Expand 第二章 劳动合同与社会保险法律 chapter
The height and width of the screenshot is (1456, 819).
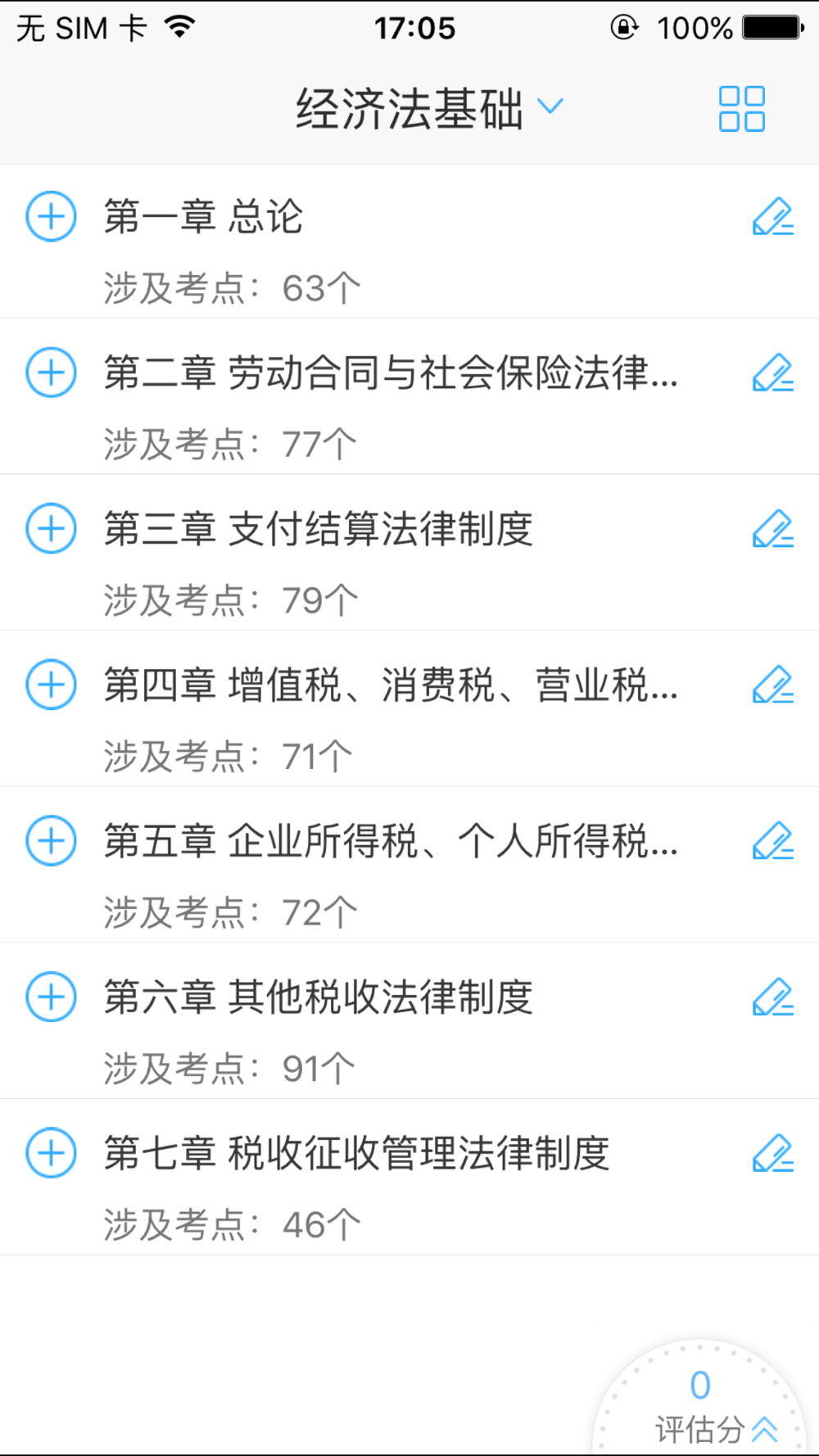coord(51,373)
